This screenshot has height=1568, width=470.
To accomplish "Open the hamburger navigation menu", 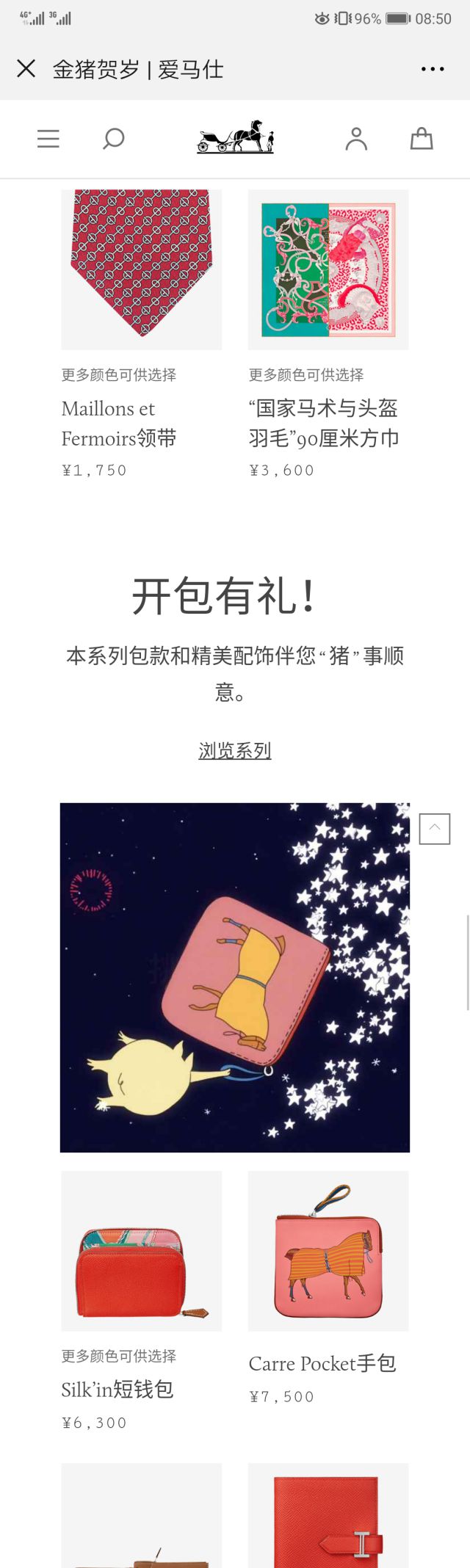I will pyautogui.click(x=48, y=139).
